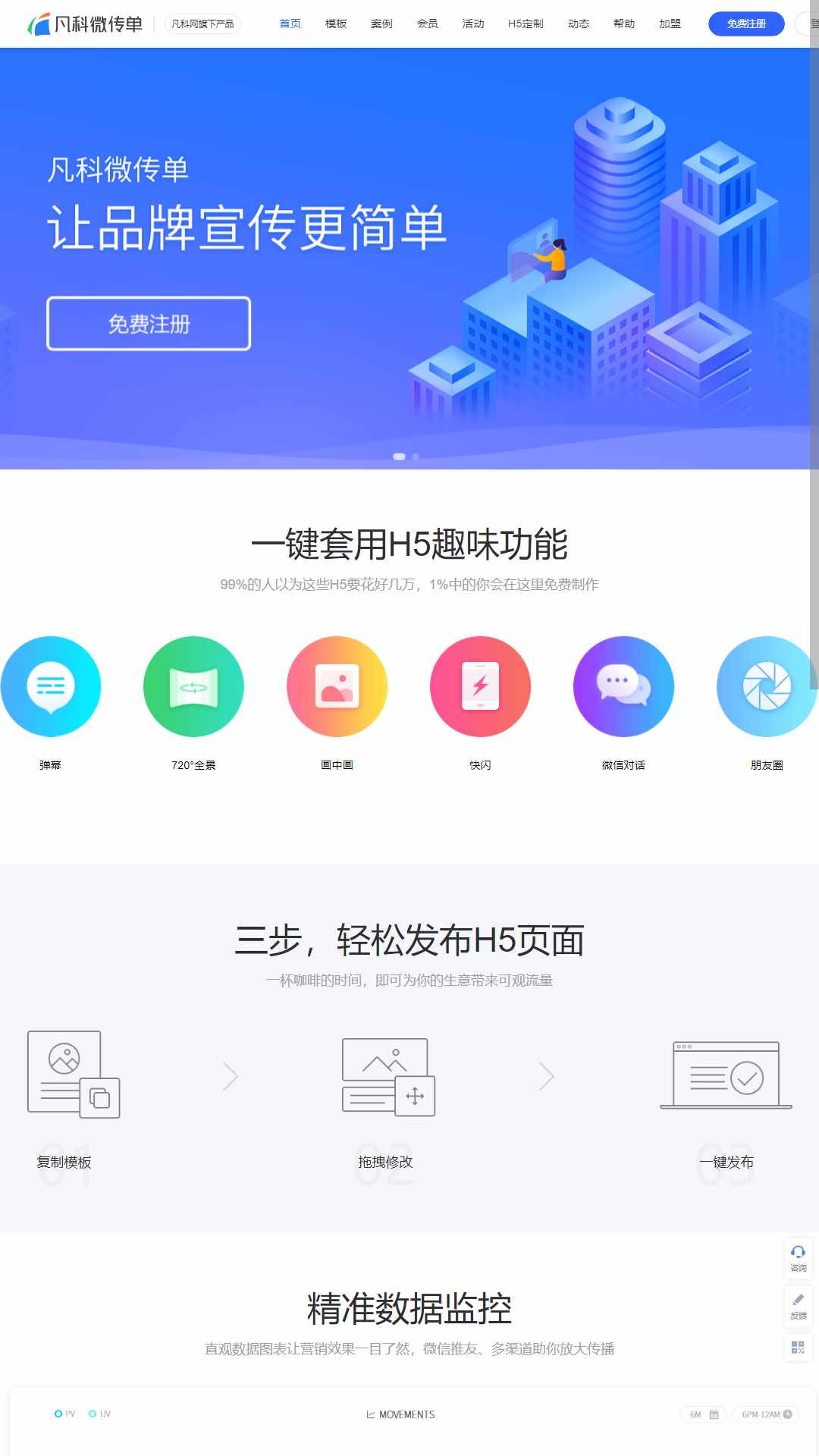Screen dimensions: 819x1456
Task: Switch to 活动 in top nav
Action: (x=473, y=24)
